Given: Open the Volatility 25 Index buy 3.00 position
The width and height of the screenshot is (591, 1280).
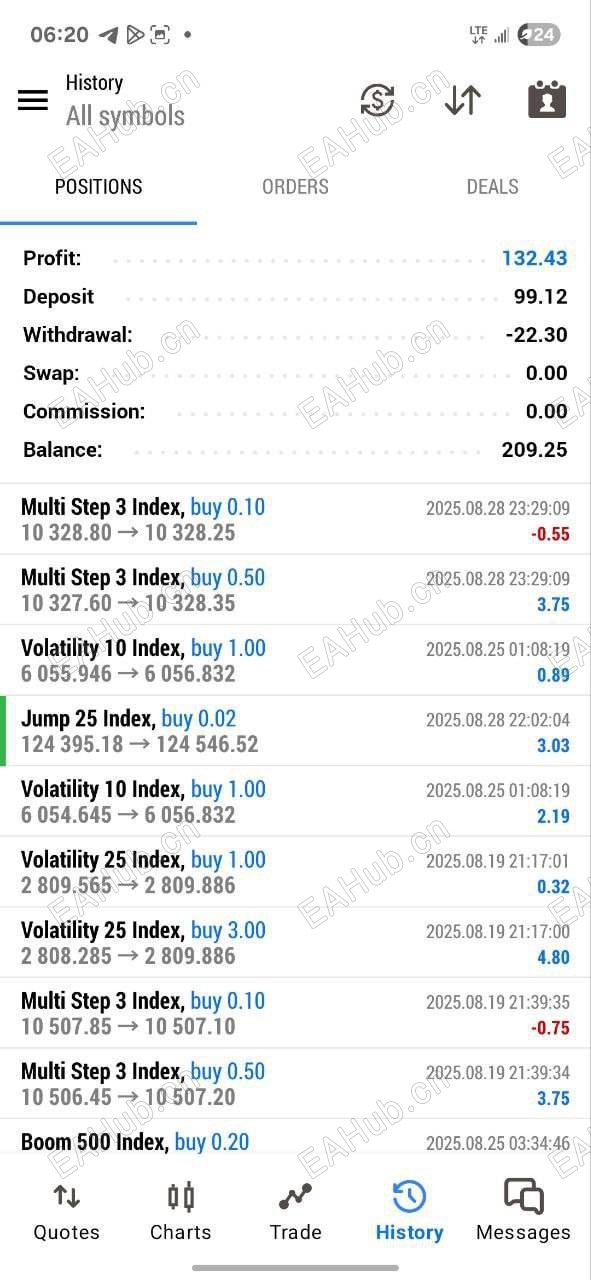Looking at the screenshot, I should pos(295,943).
